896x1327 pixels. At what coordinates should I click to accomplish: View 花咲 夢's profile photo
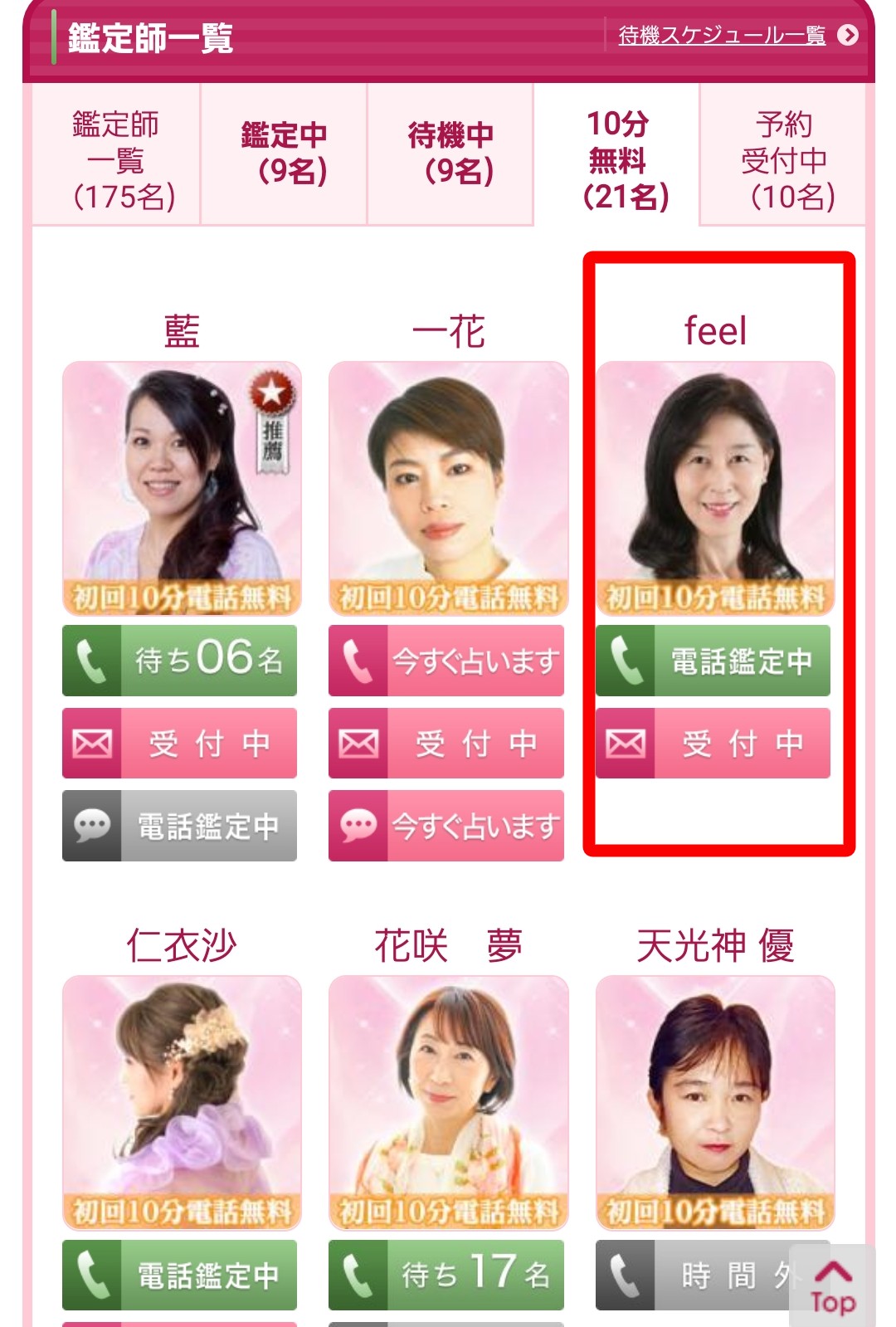click(x=448, y=1102)
